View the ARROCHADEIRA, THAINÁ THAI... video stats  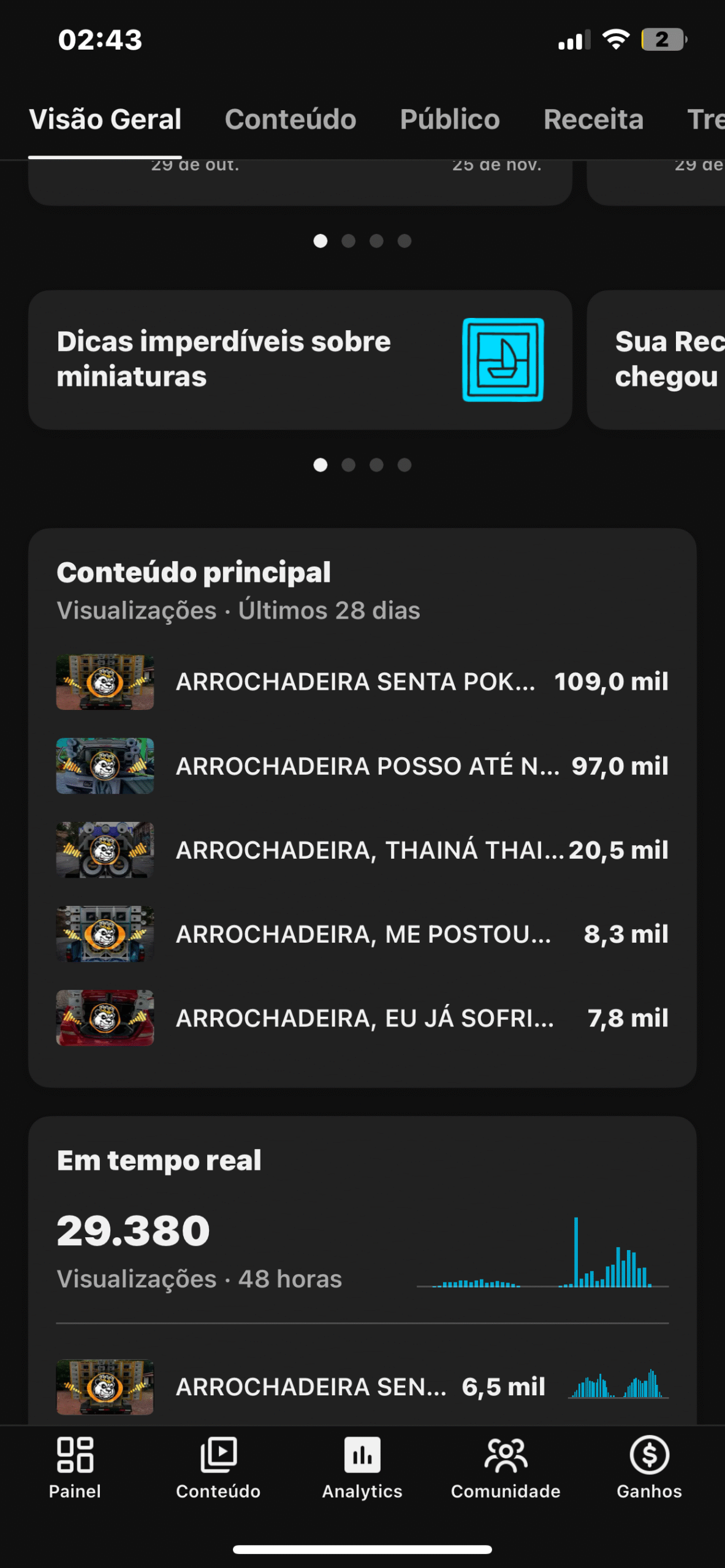point(362,850)
